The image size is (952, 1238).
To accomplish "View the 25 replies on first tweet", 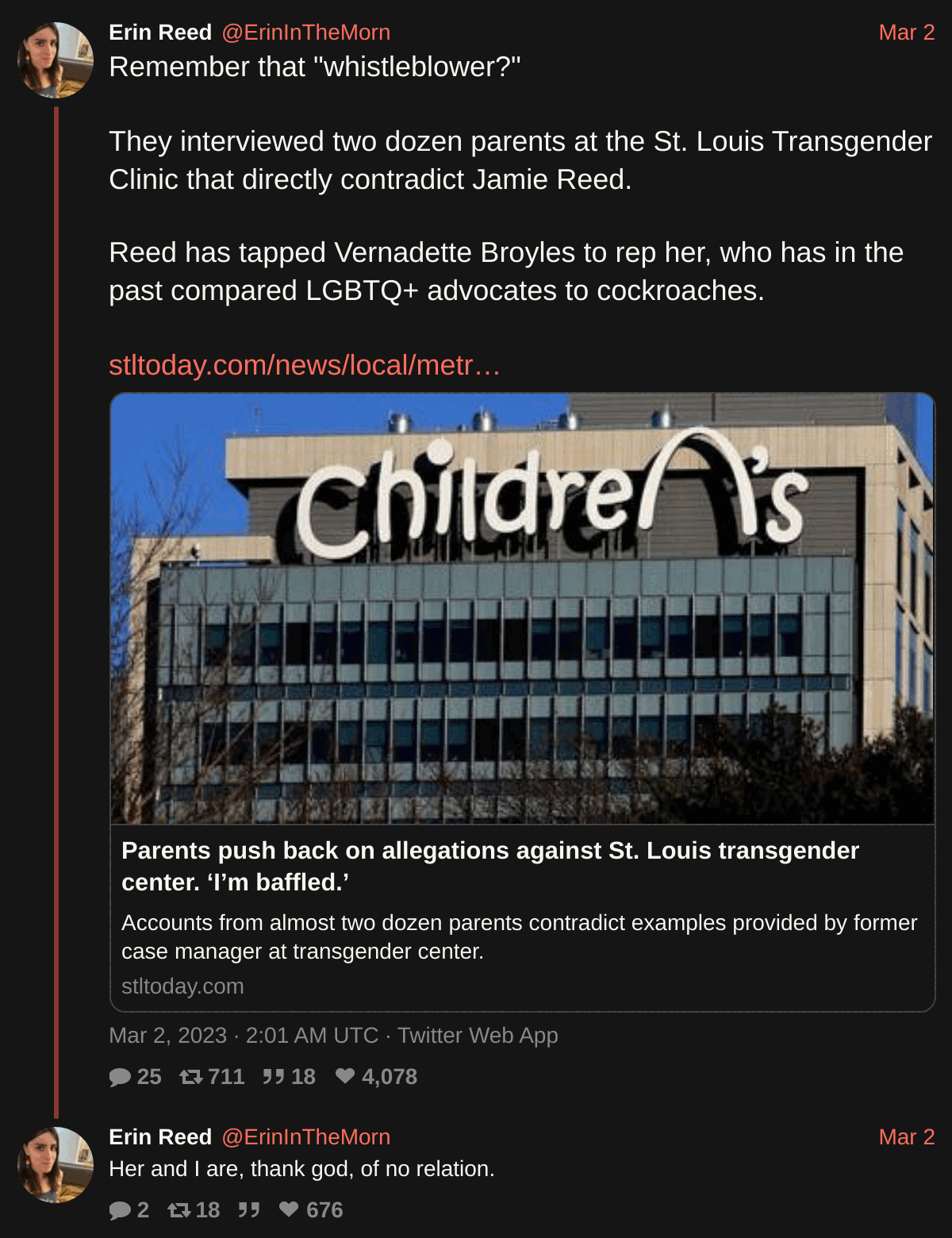I will (x=135, y=1077).
